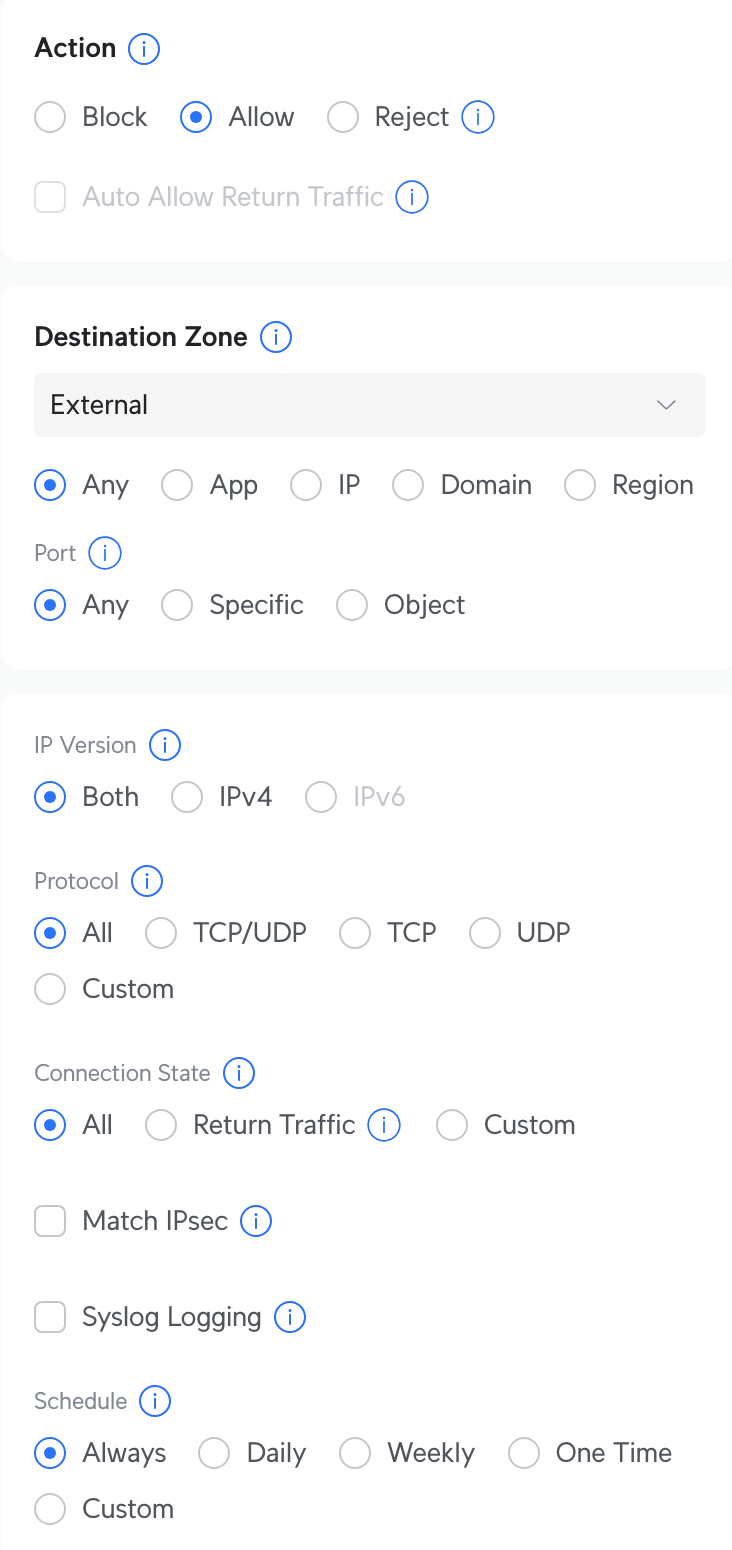Open info icon next to Action heading
Viewport: 732px width, 1550px height.
coord(144,48)
